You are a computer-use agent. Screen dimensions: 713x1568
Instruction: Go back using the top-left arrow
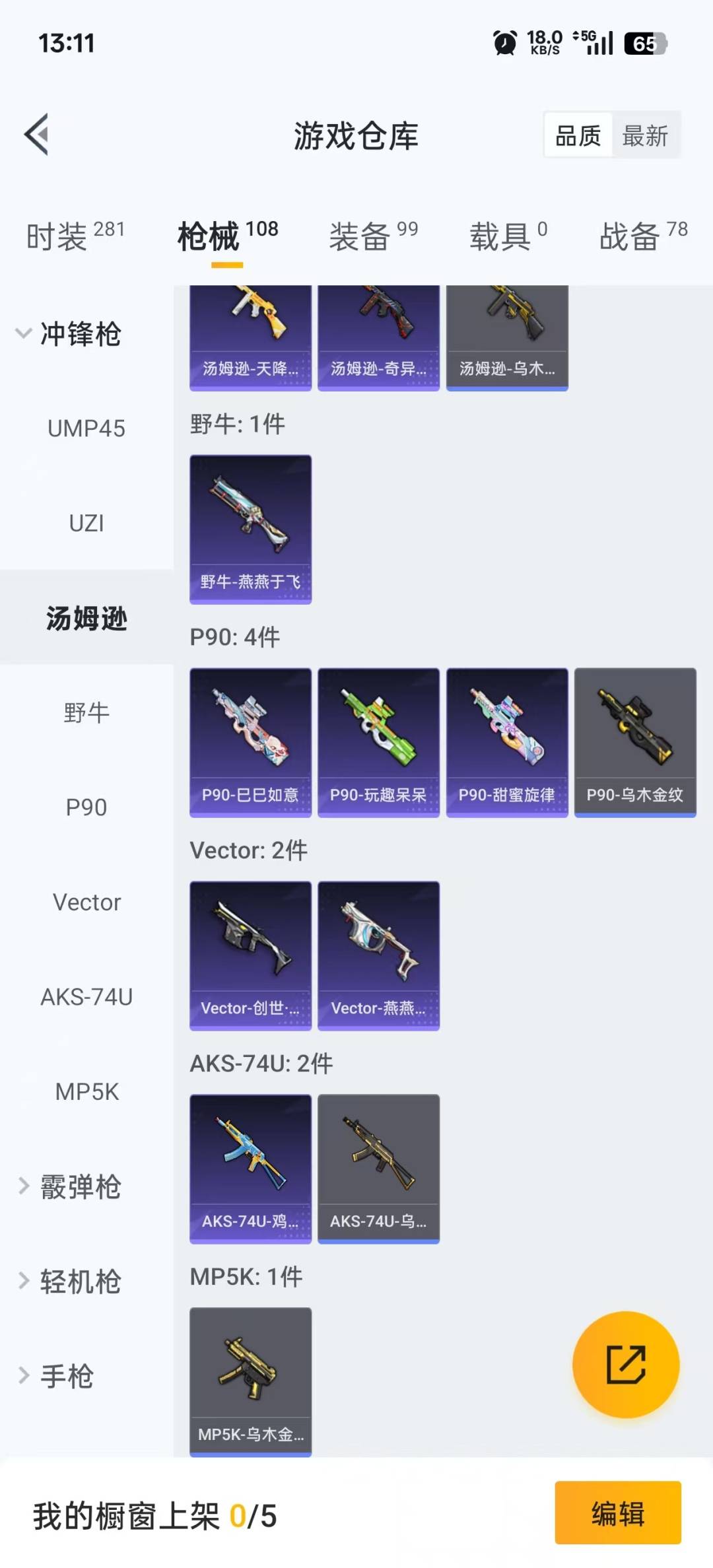[x=37, y=135]
